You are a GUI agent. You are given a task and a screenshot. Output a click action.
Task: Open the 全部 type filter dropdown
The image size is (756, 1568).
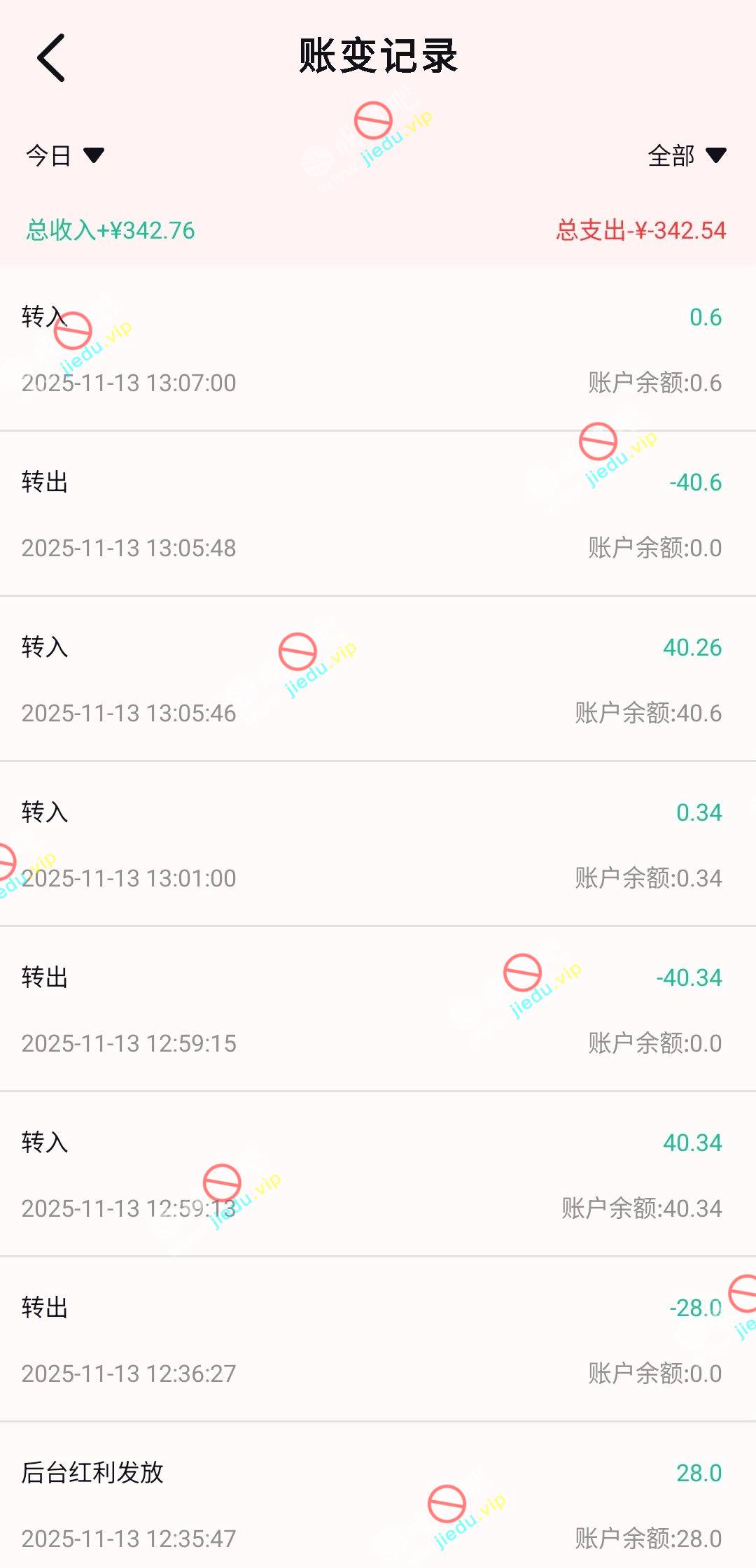tap(686, 155)
